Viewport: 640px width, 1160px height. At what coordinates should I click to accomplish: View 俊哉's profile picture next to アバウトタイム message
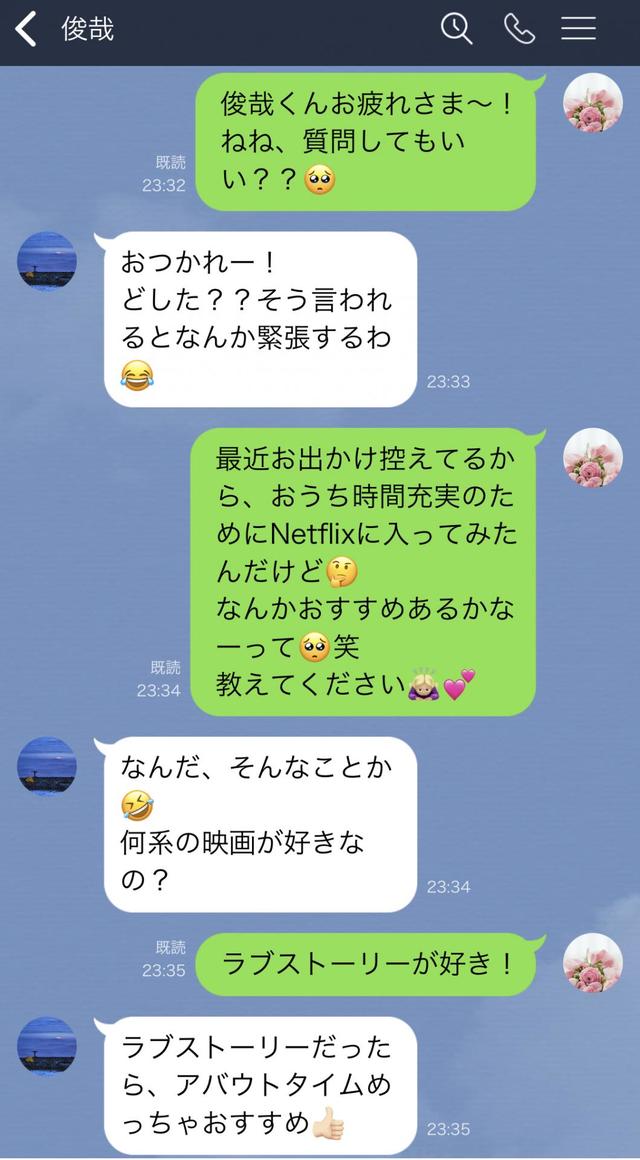click(47, 1046)
